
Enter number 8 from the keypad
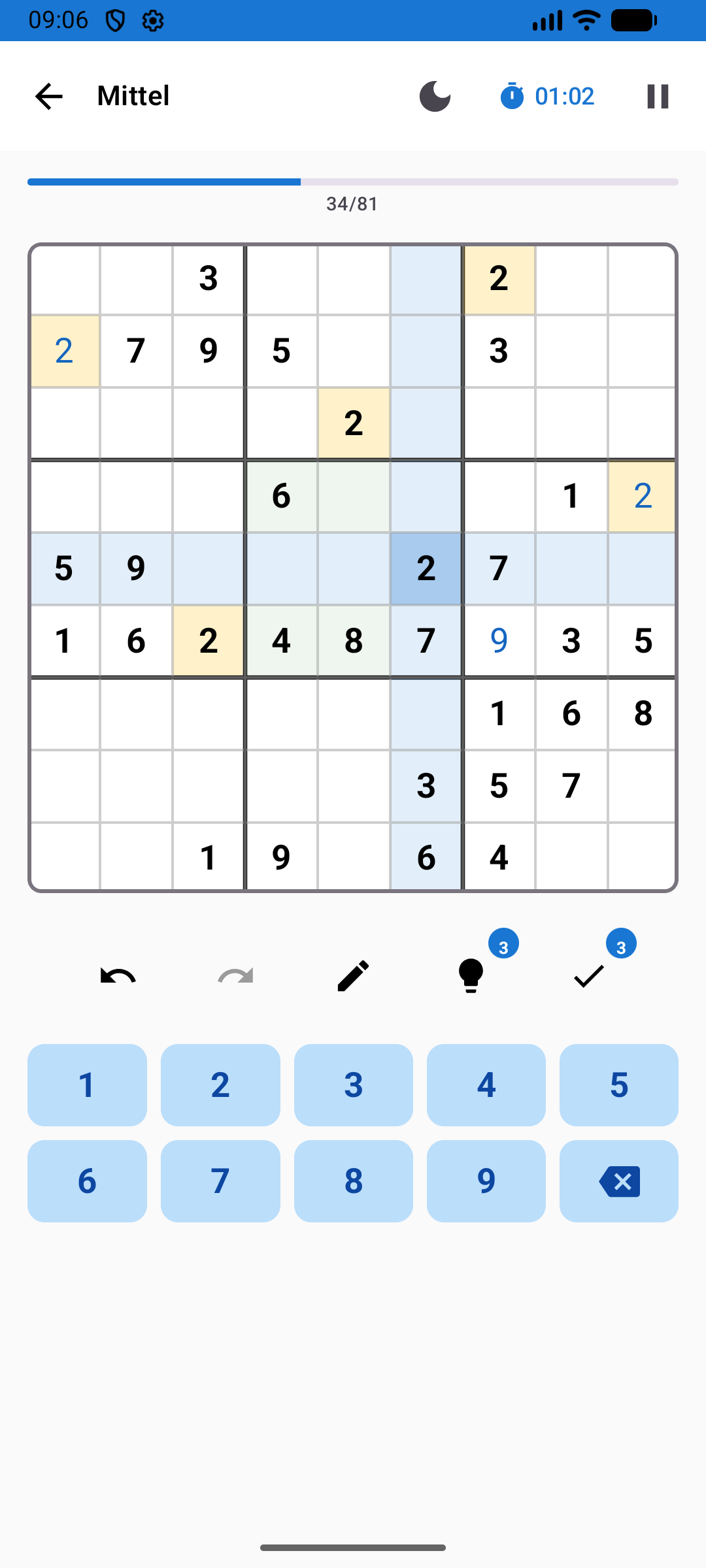(353, 1181)
